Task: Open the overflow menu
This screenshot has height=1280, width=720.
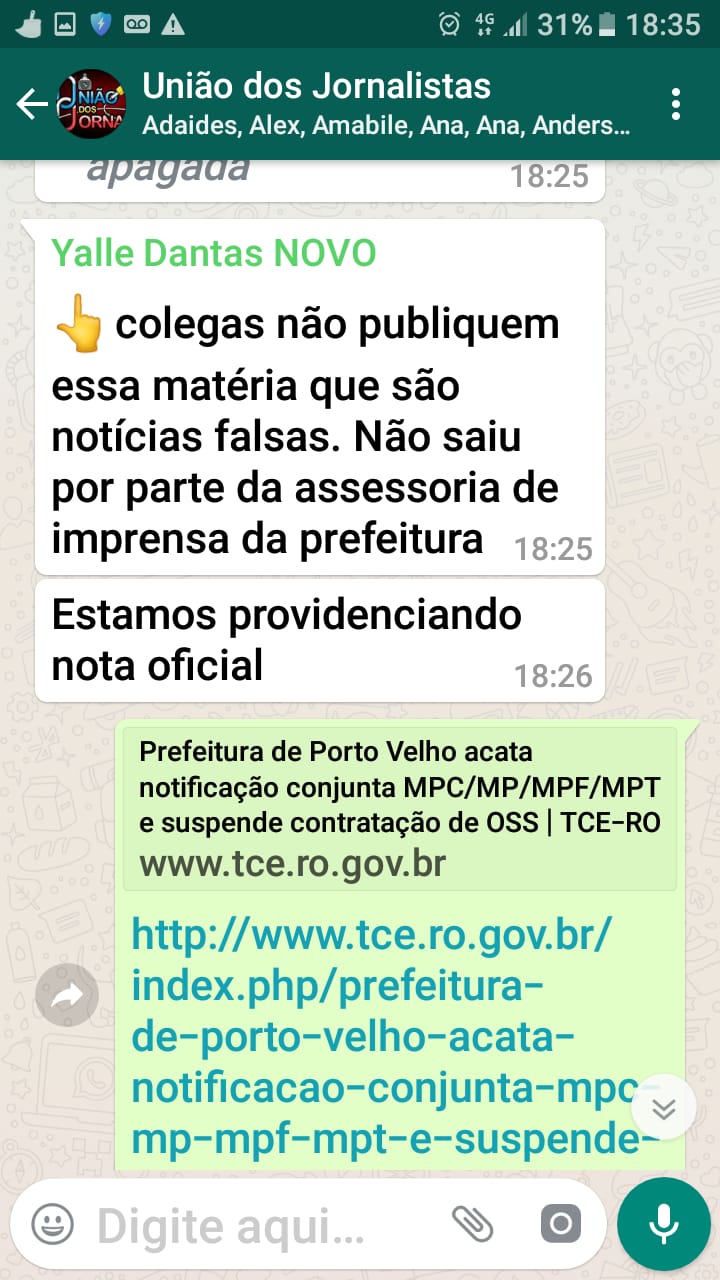Action: [x=677, y=104]
